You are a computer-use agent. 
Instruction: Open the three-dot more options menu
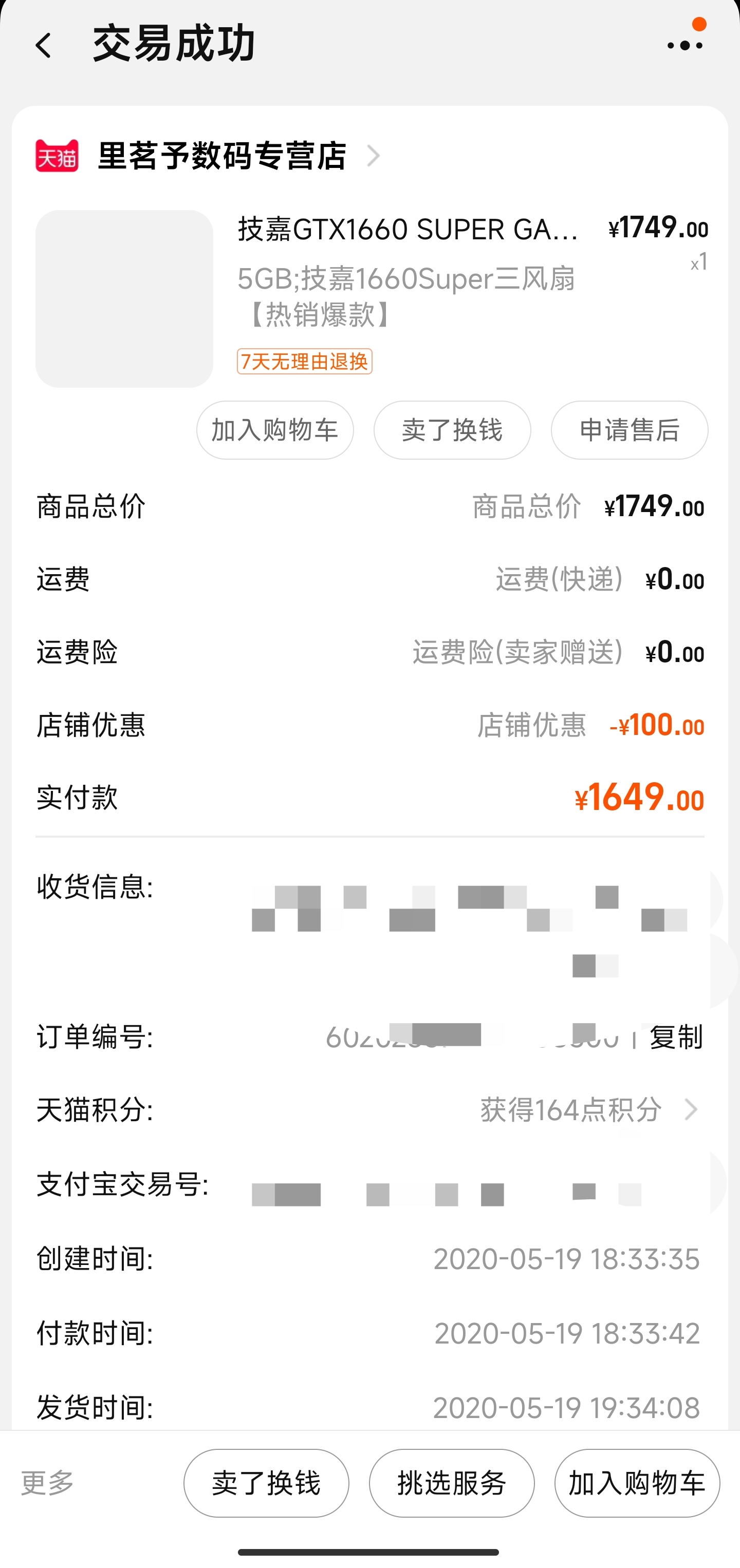[x=683, y=46]
